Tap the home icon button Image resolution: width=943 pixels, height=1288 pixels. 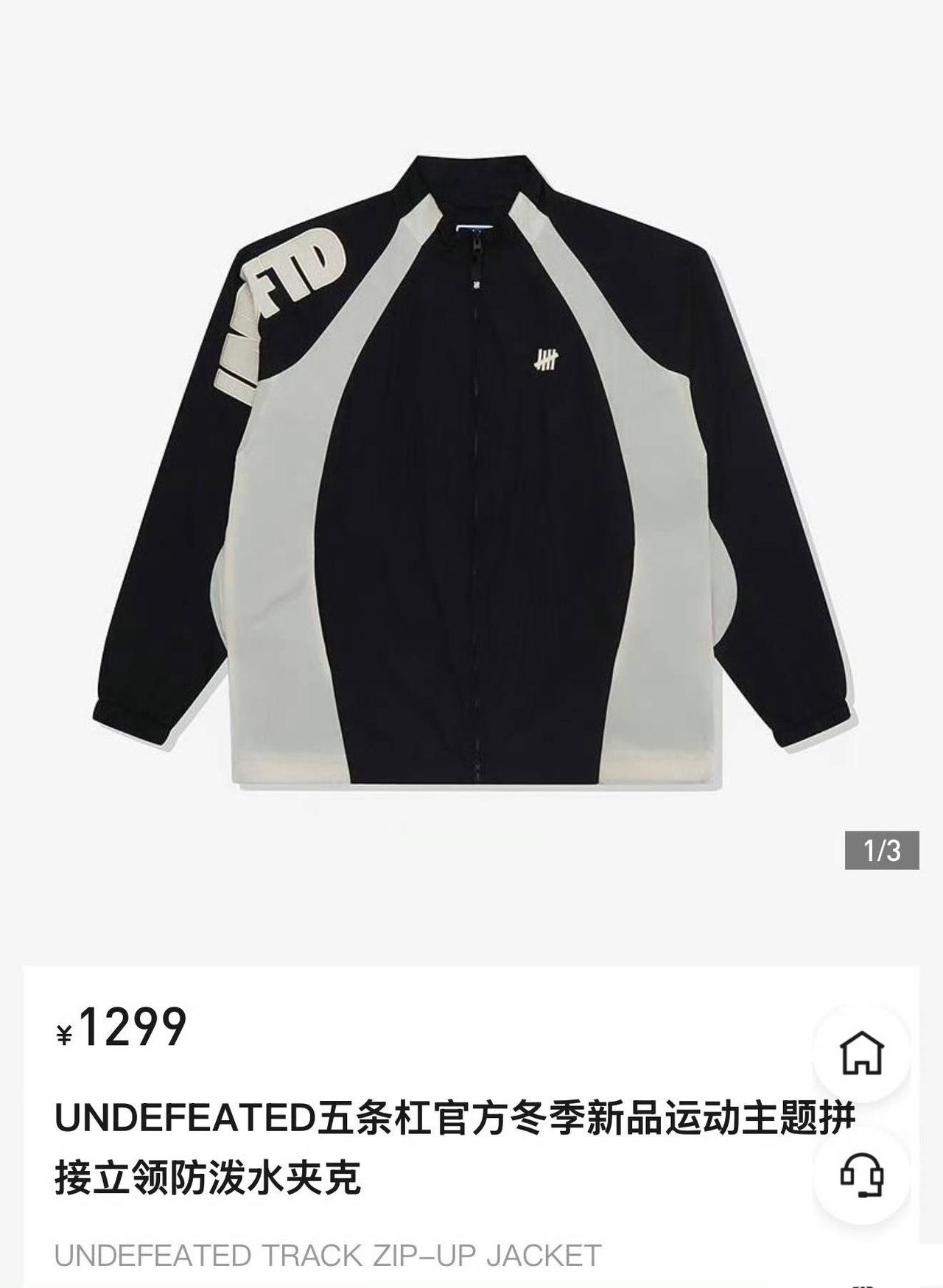[x=861, y=1052]
